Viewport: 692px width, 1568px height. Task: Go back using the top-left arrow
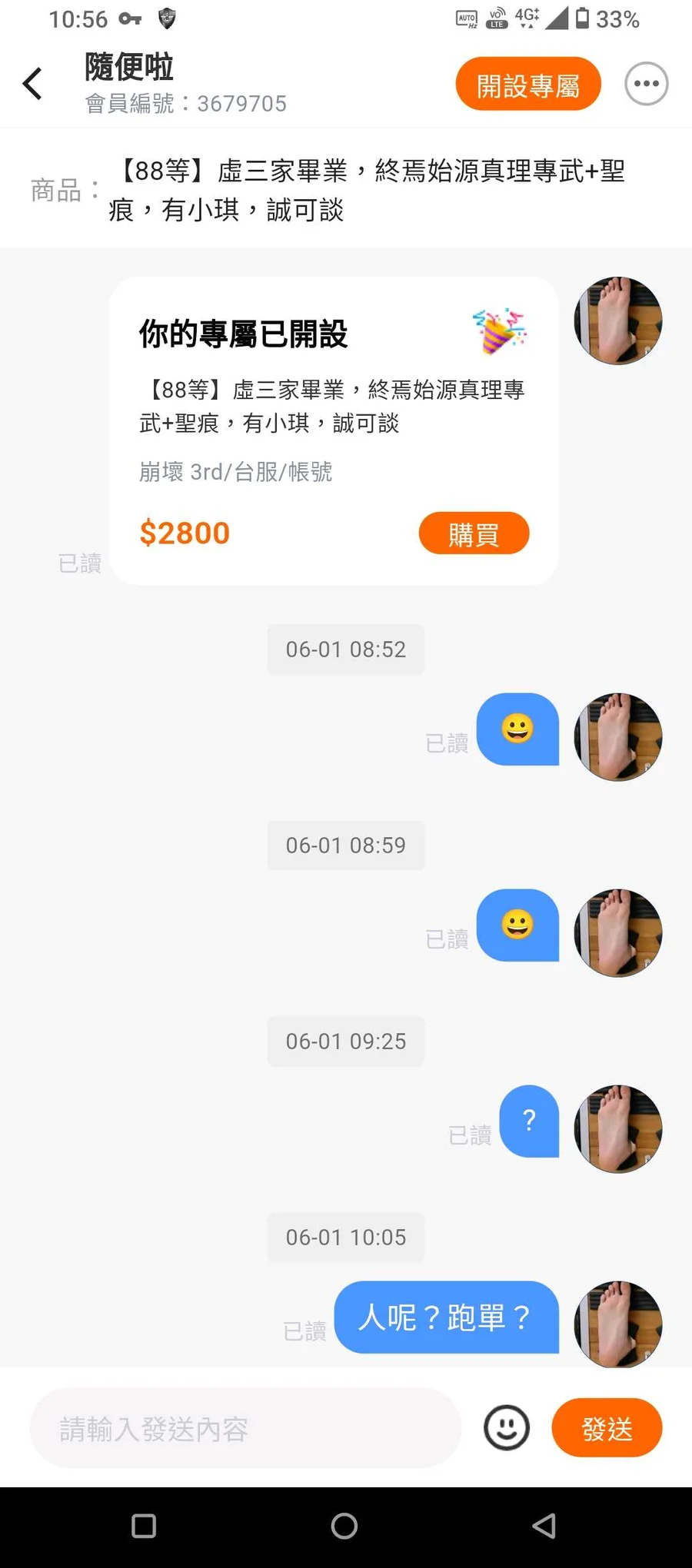click(33, 84)
